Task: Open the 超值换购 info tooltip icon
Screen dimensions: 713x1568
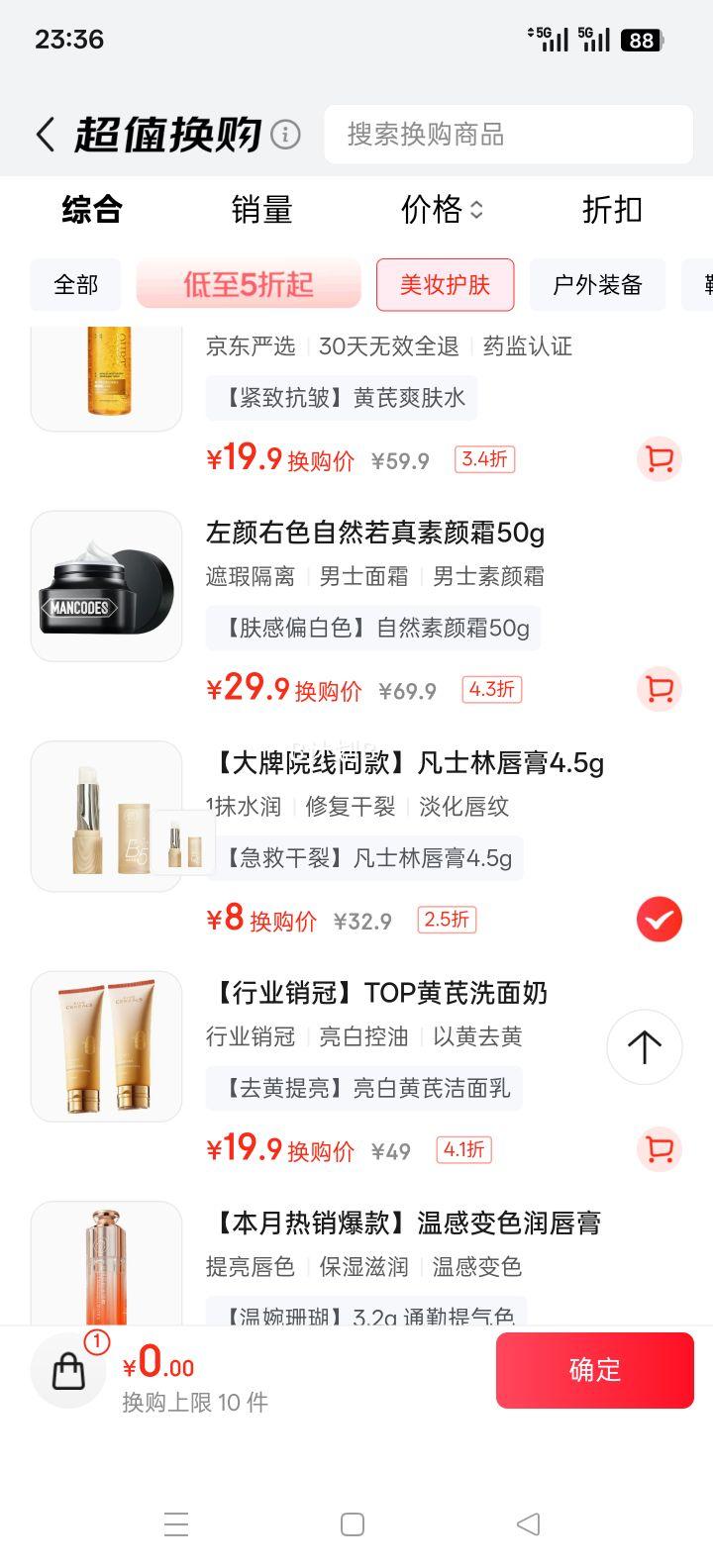Action: pyautogui.click(x=284, y=134)
